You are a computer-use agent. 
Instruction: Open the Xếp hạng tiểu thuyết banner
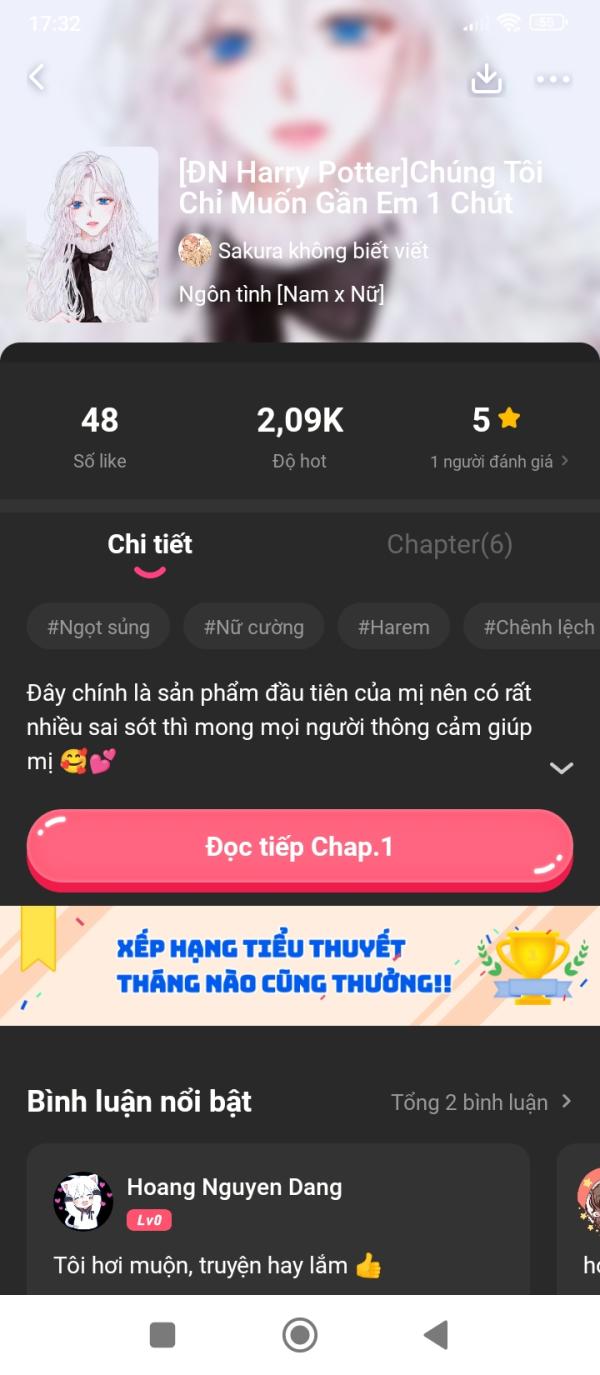pyautogui.click(x=300, y=966)
